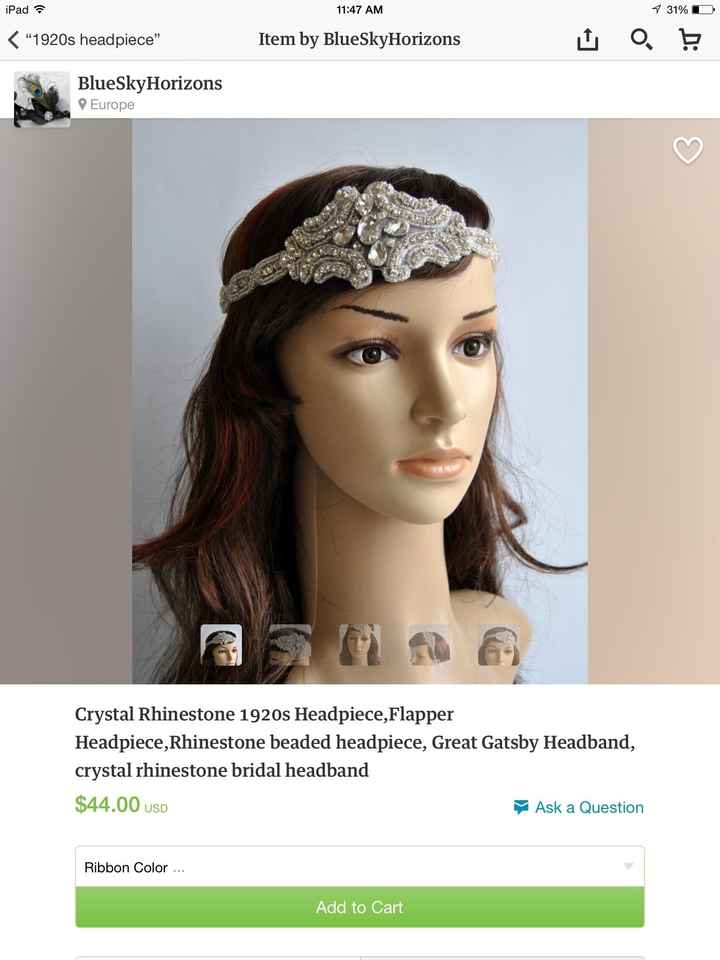
Task: Tap the search magnifier icon
Action: [x=641, y=39]
